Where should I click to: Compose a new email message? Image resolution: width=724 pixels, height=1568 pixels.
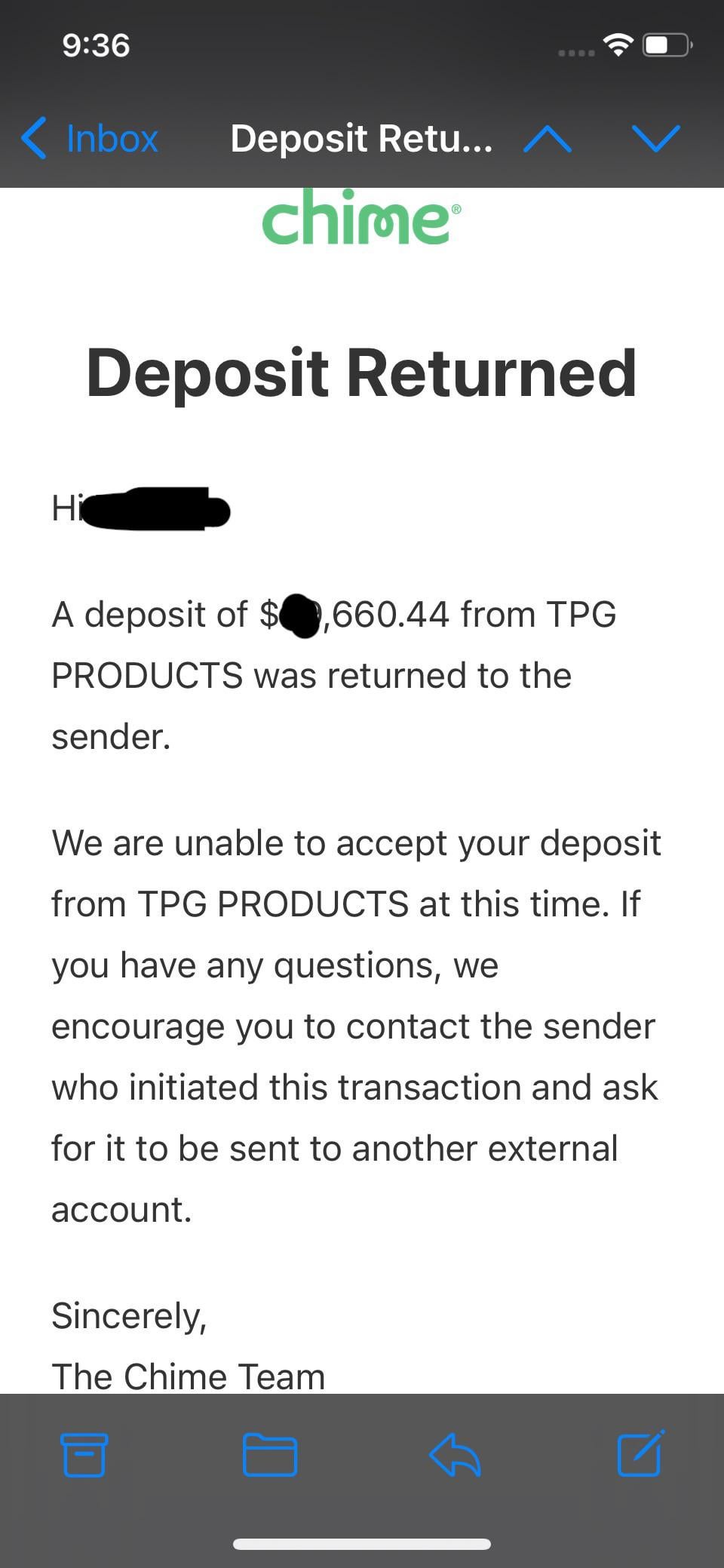[640, 1453]
